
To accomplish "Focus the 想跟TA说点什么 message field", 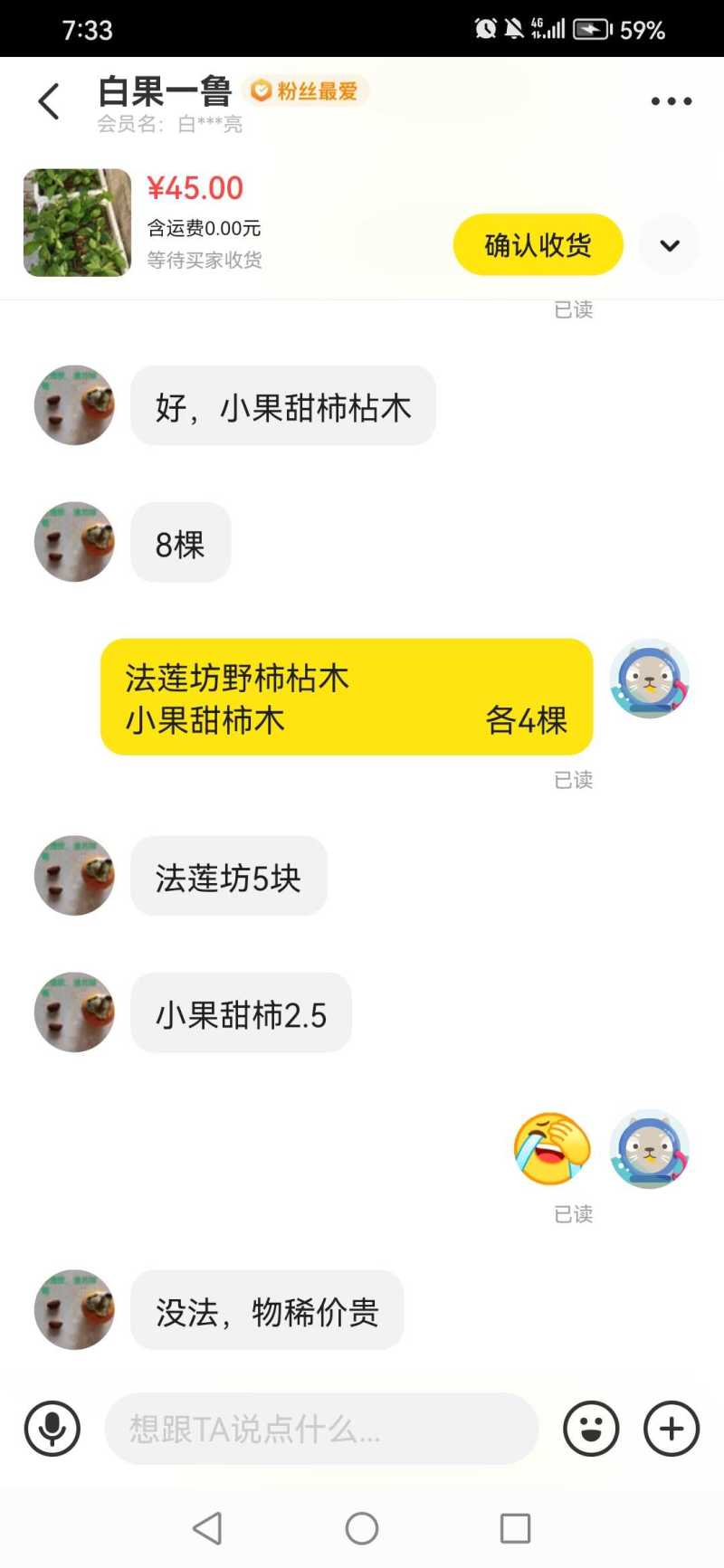I will tap(321, 1429).
